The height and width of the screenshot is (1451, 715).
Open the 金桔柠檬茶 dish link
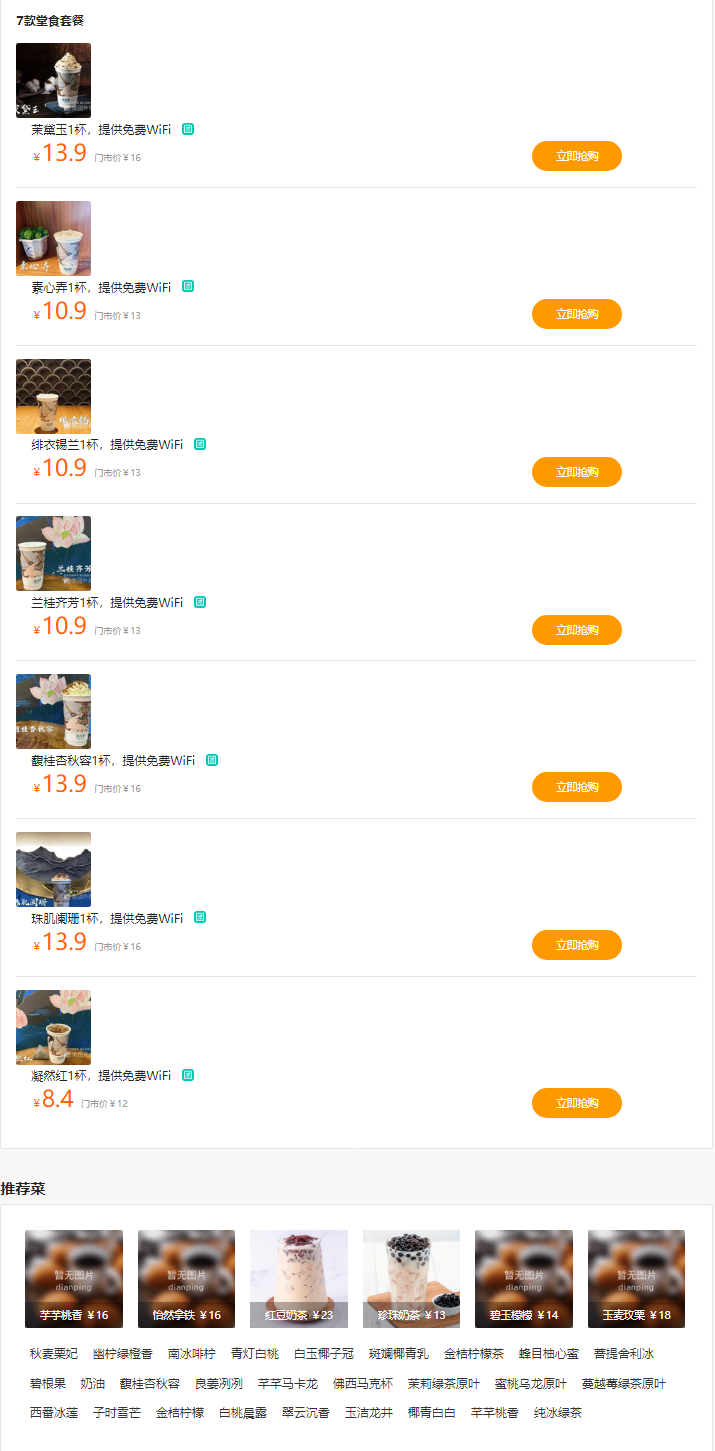pos(474,1354)
